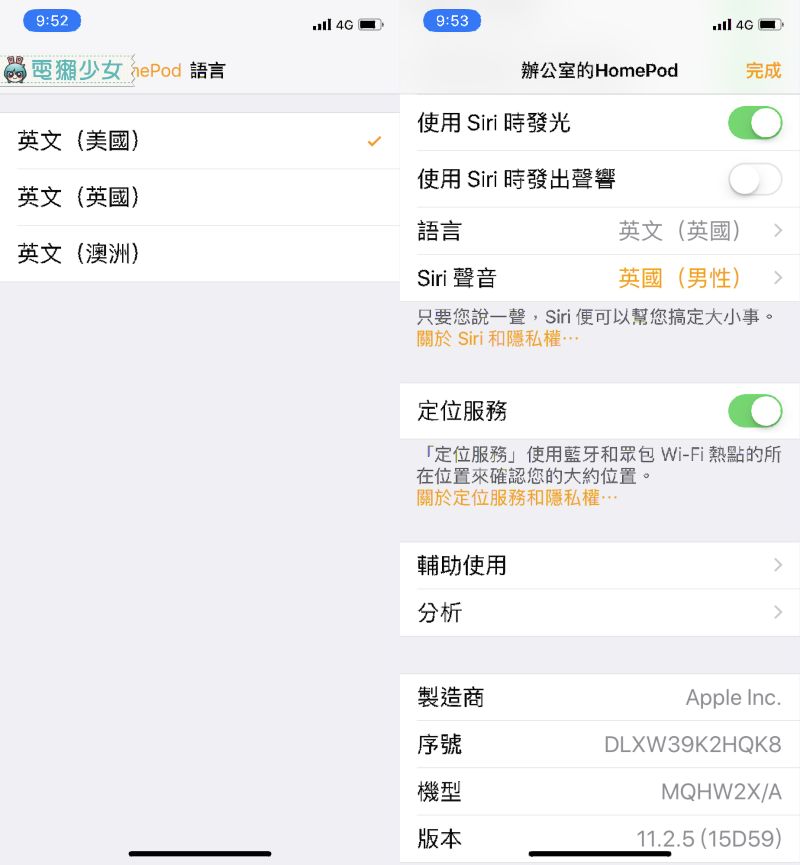800x865 pixels.
Task: Disable the 定位服務 switch
Action: (x=754, y=411)
